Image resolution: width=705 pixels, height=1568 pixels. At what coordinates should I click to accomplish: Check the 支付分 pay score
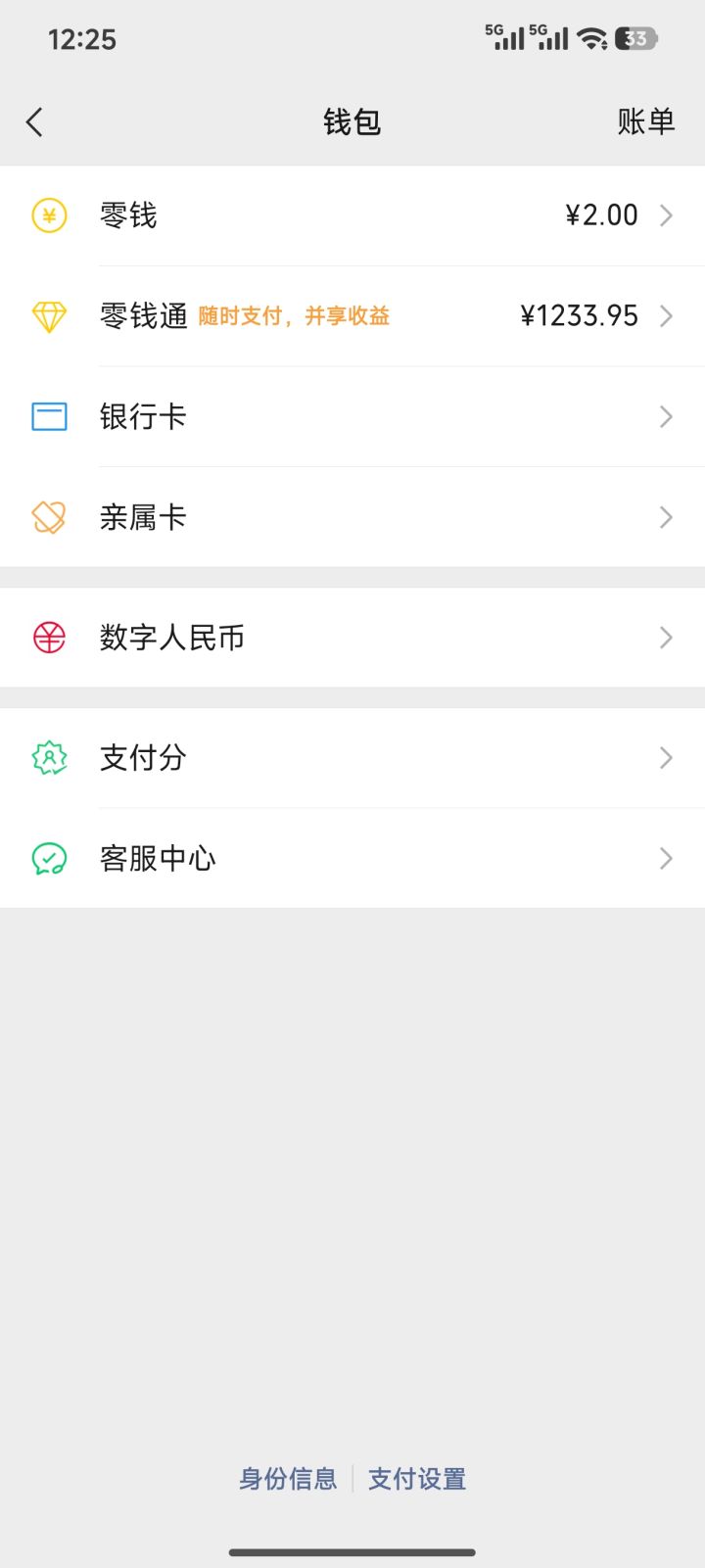point(352,758)
